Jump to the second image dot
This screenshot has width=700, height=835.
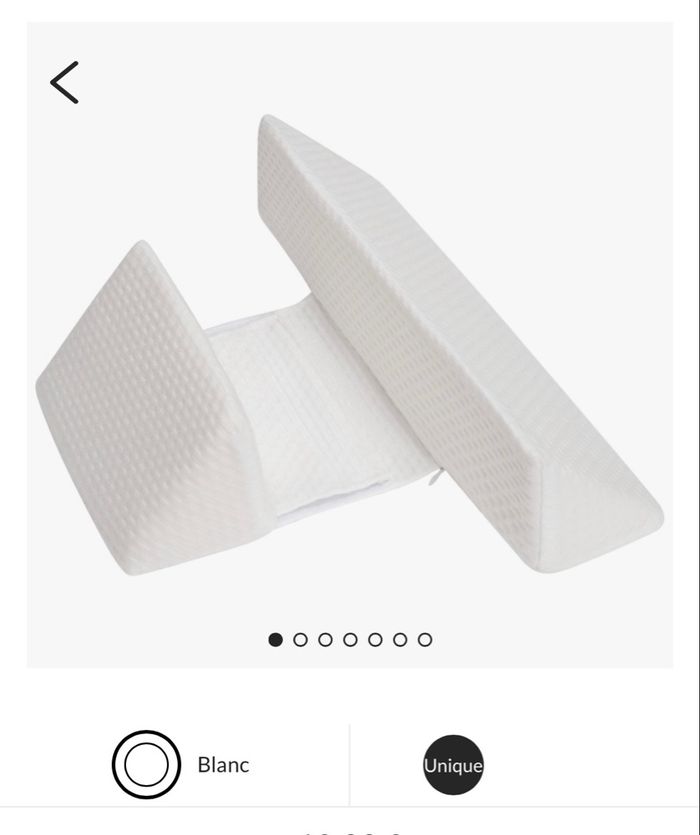[x=300, y=640]
